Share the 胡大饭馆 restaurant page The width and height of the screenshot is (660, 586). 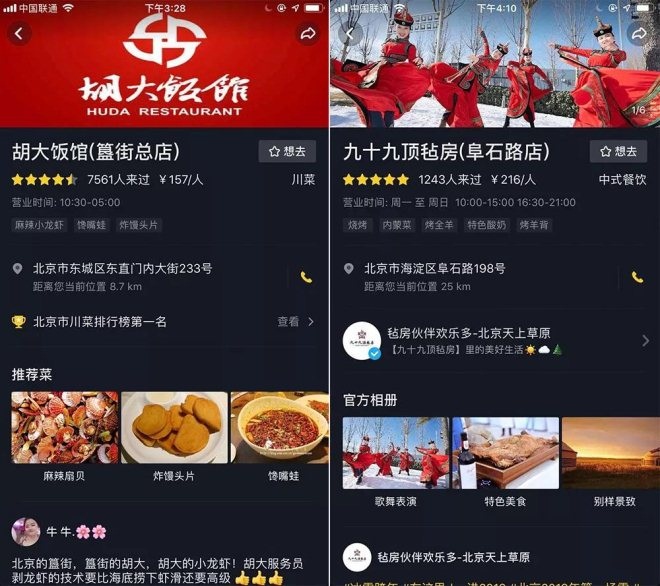[307, 34]
